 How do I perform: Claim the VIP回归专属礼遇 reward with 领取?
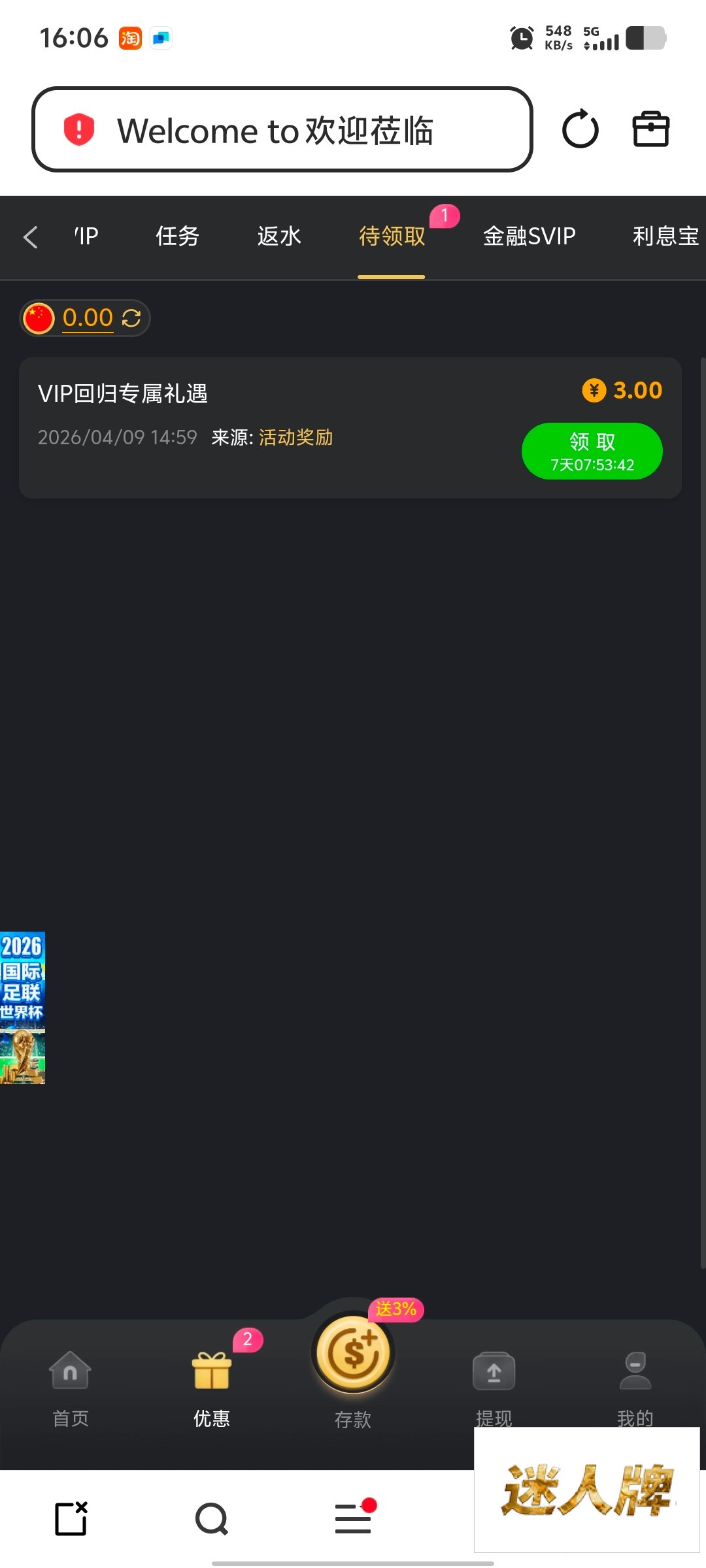pyautogui.click(x=592, y=451)
